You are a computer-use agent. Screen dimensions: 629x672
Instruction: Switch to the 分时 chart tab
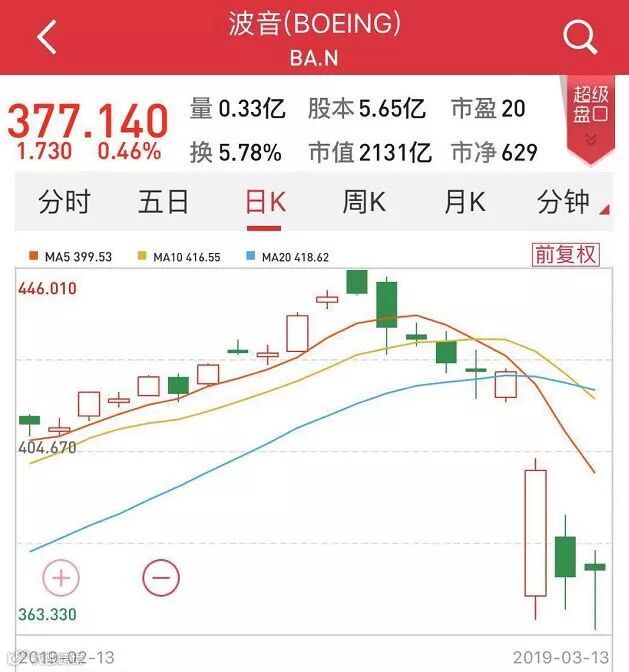pos(64,202)
